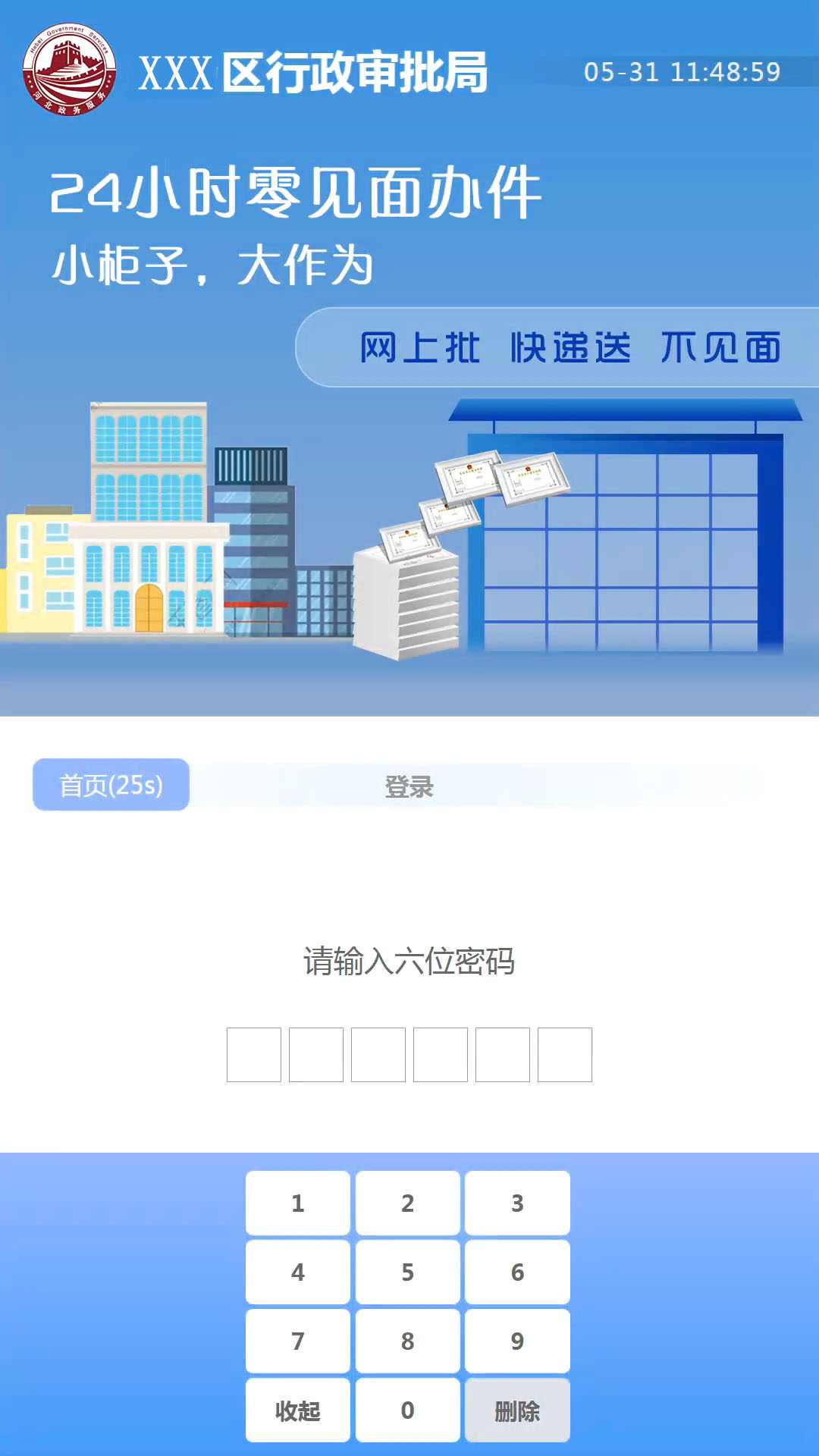Enter digit 4 on the keypad
Viewport: 819px width, 1456px height.
pos(298,1272)
